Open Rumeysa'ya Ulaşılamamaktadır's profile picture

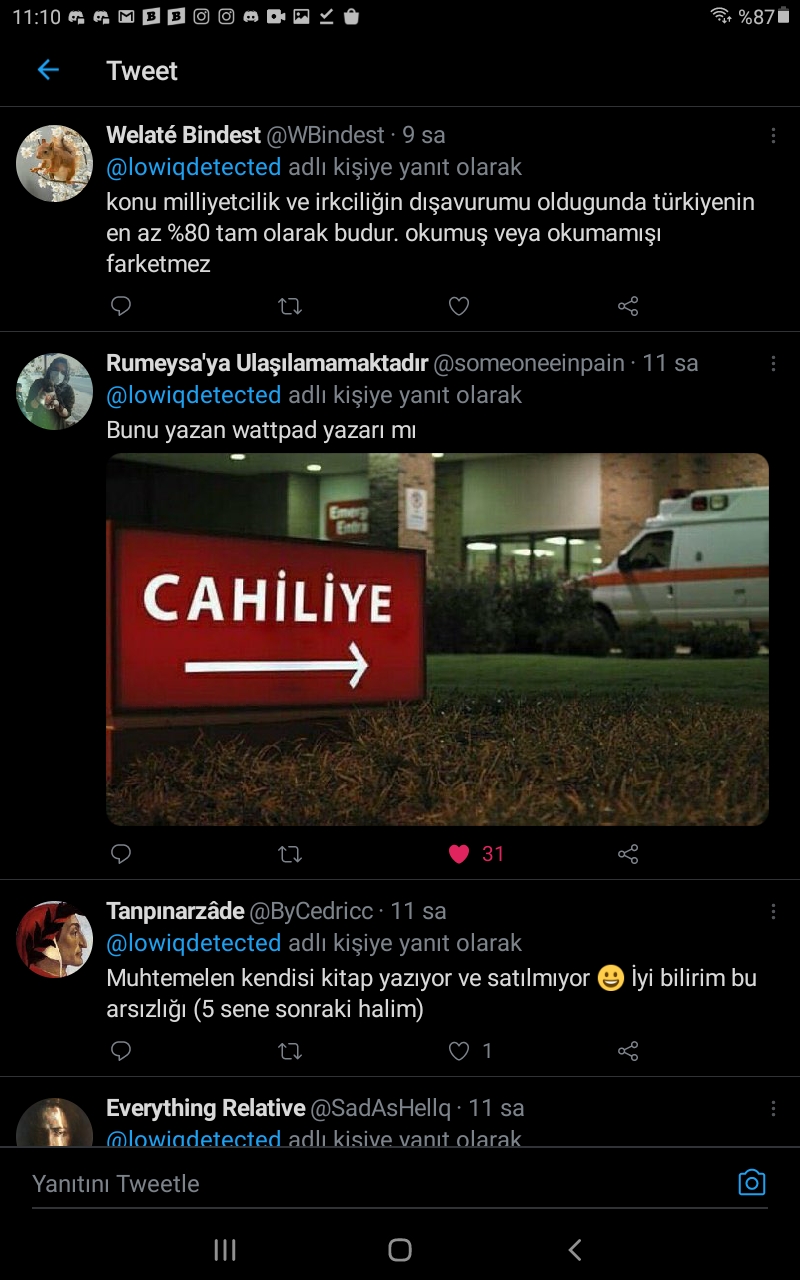pyautogui.click(x=55, y=391)
